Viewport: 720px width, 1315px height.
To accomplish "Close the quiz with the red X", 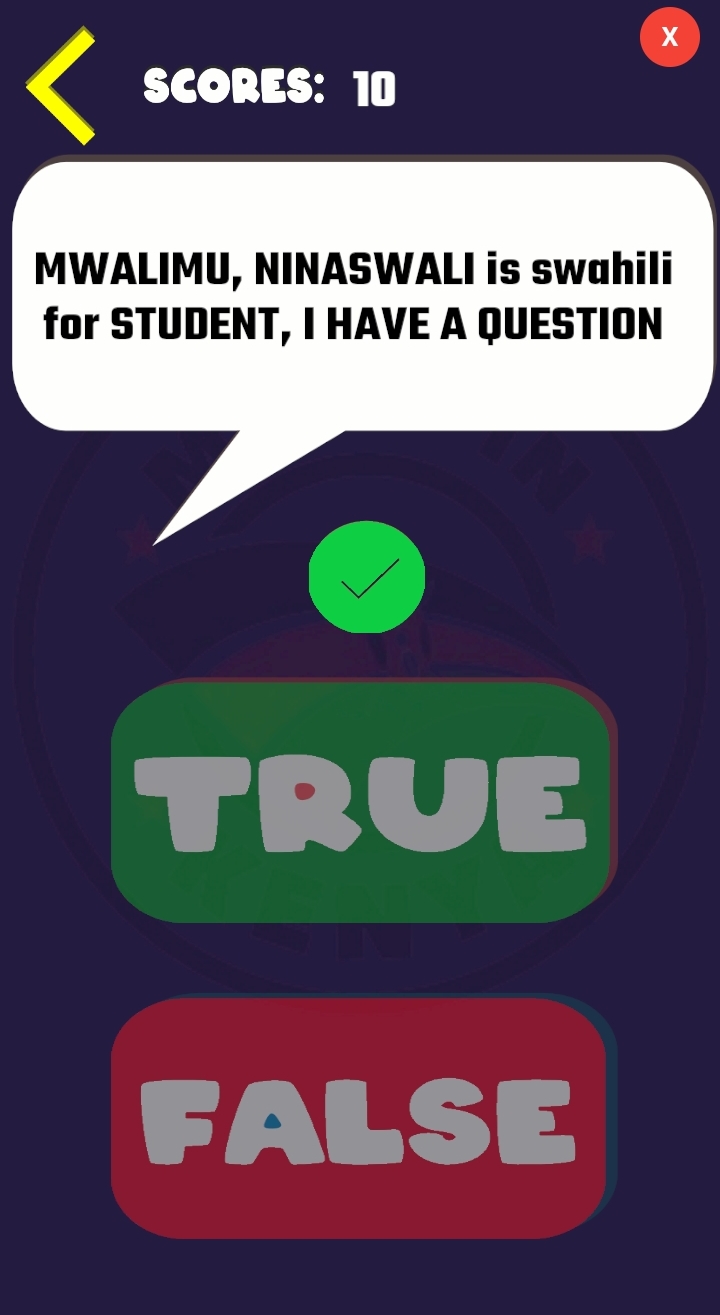I will tap(669, 37).
